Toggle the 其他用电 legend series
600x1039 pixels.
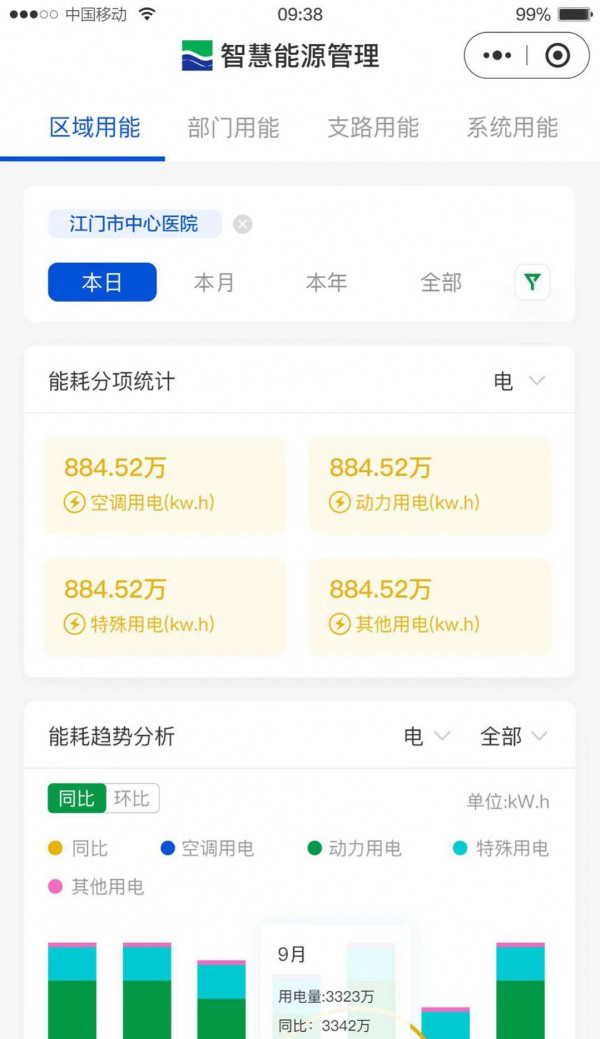point(96,887)
